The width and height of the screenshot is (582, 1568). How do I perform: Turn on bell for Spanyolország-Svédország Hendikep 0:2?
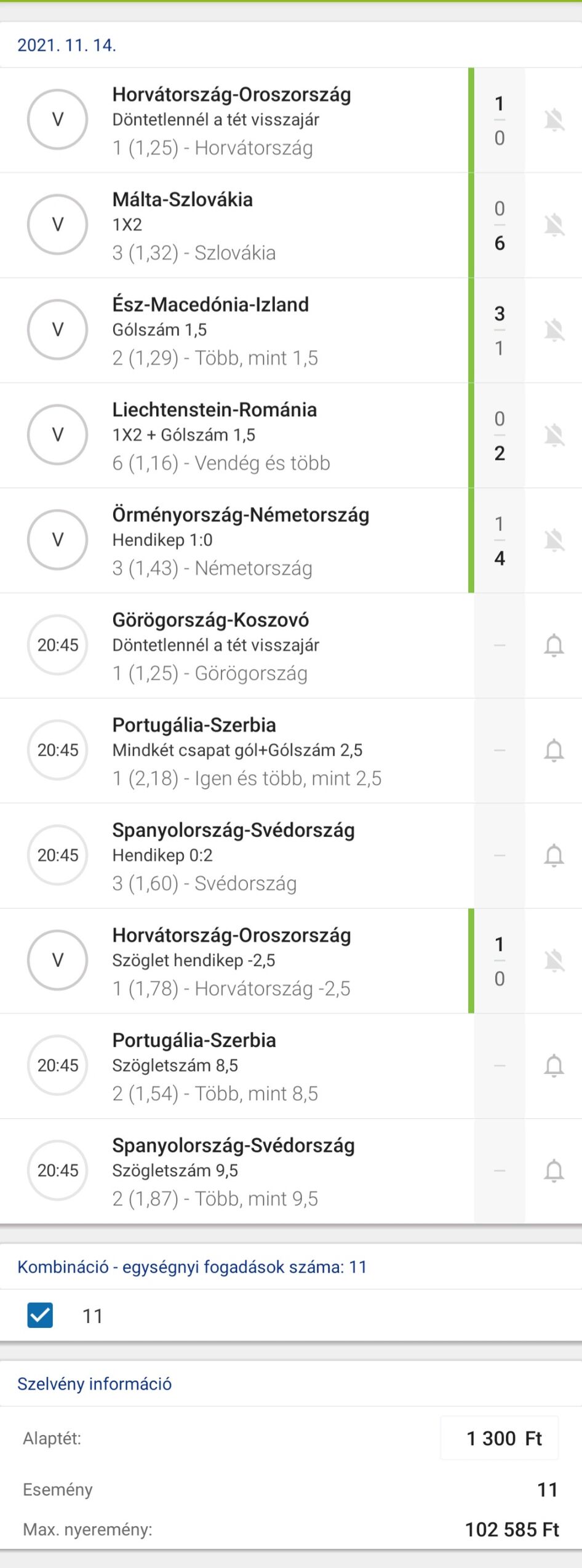554,855
